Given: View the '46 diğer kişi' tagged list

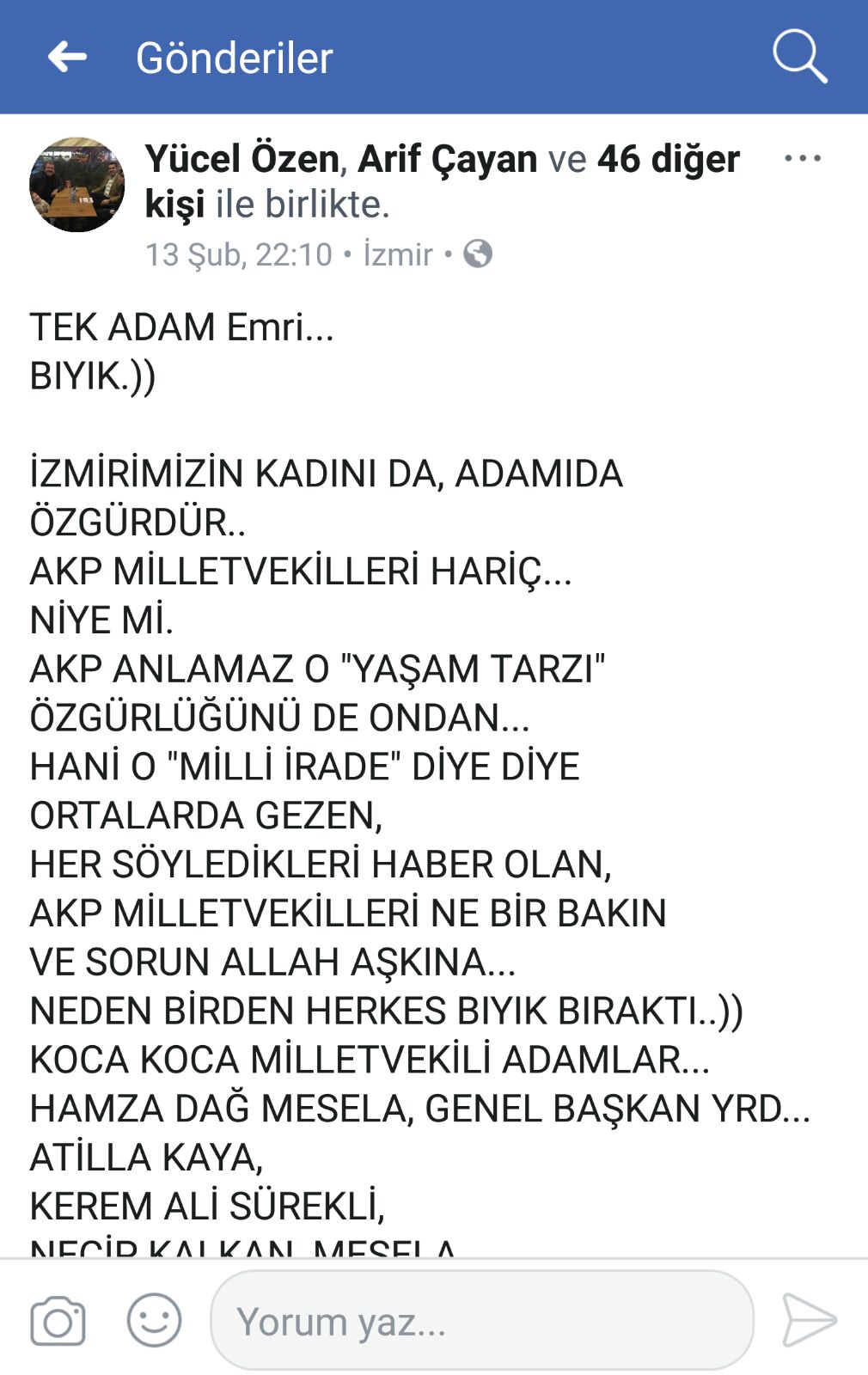Looking at the screenshot, I should click(x=666, y=159).
